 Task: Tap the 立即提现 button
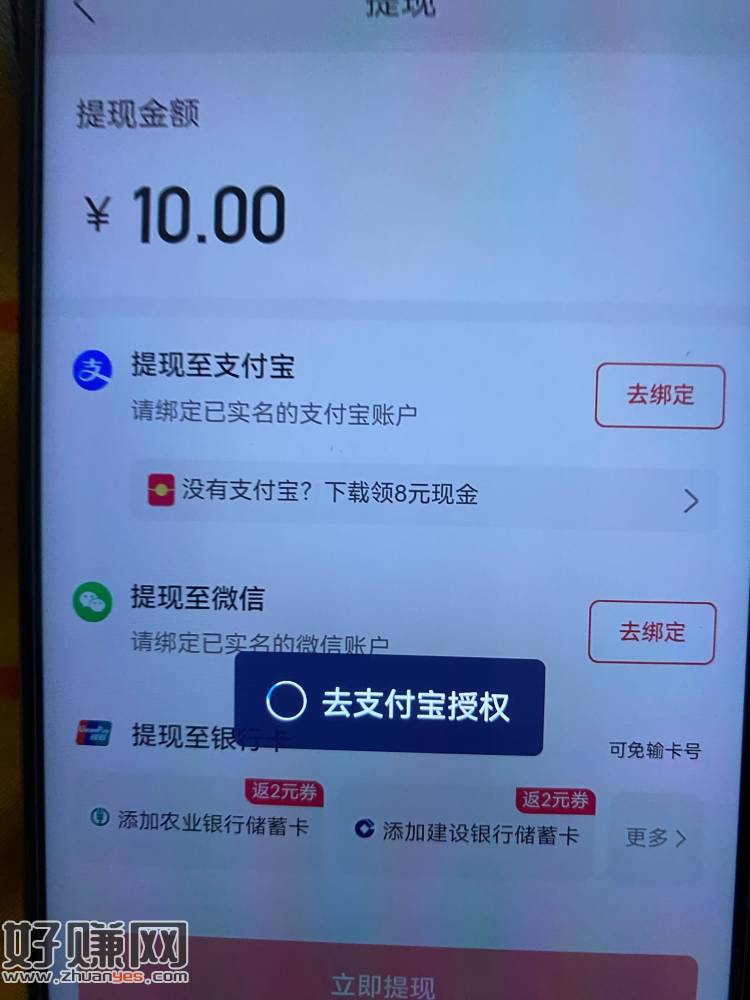coord(384,983)
